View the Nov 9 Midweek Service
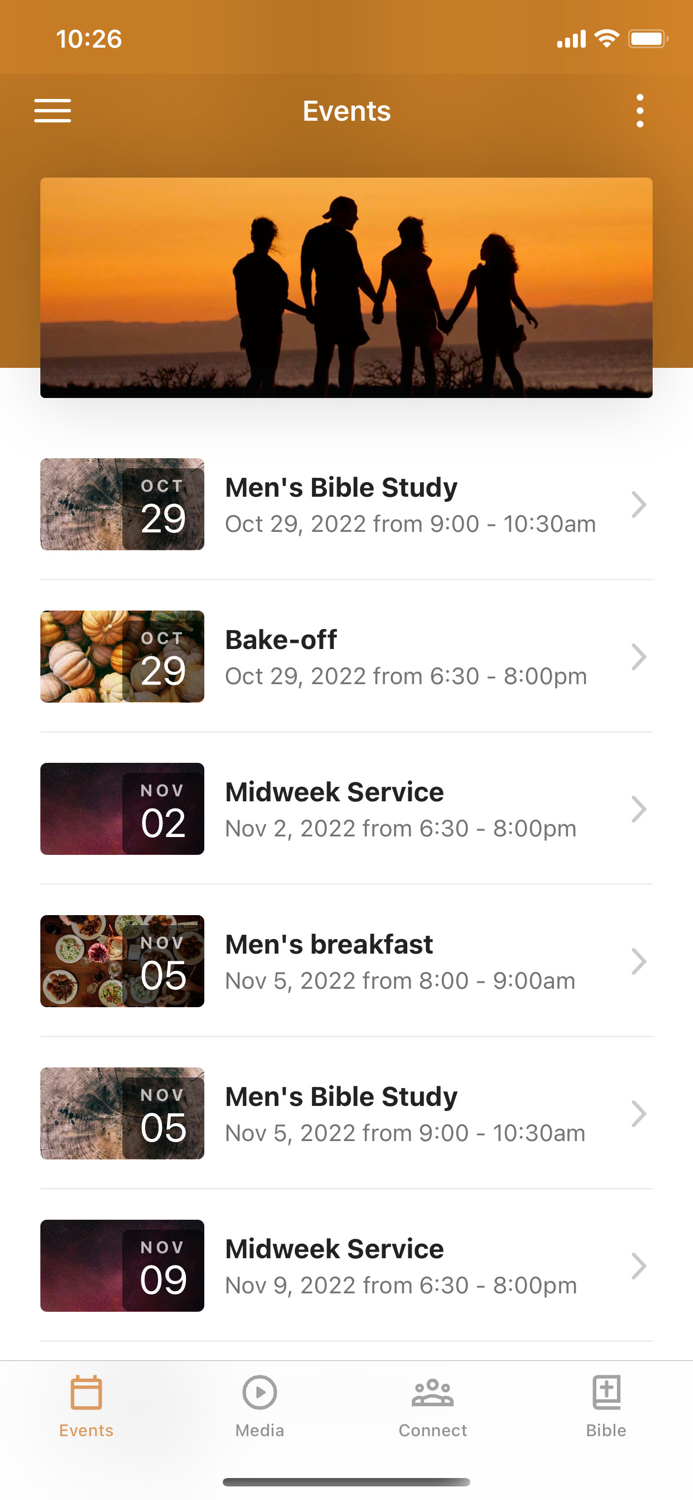Screen dimensions: 693x1500 (346, 1265)
